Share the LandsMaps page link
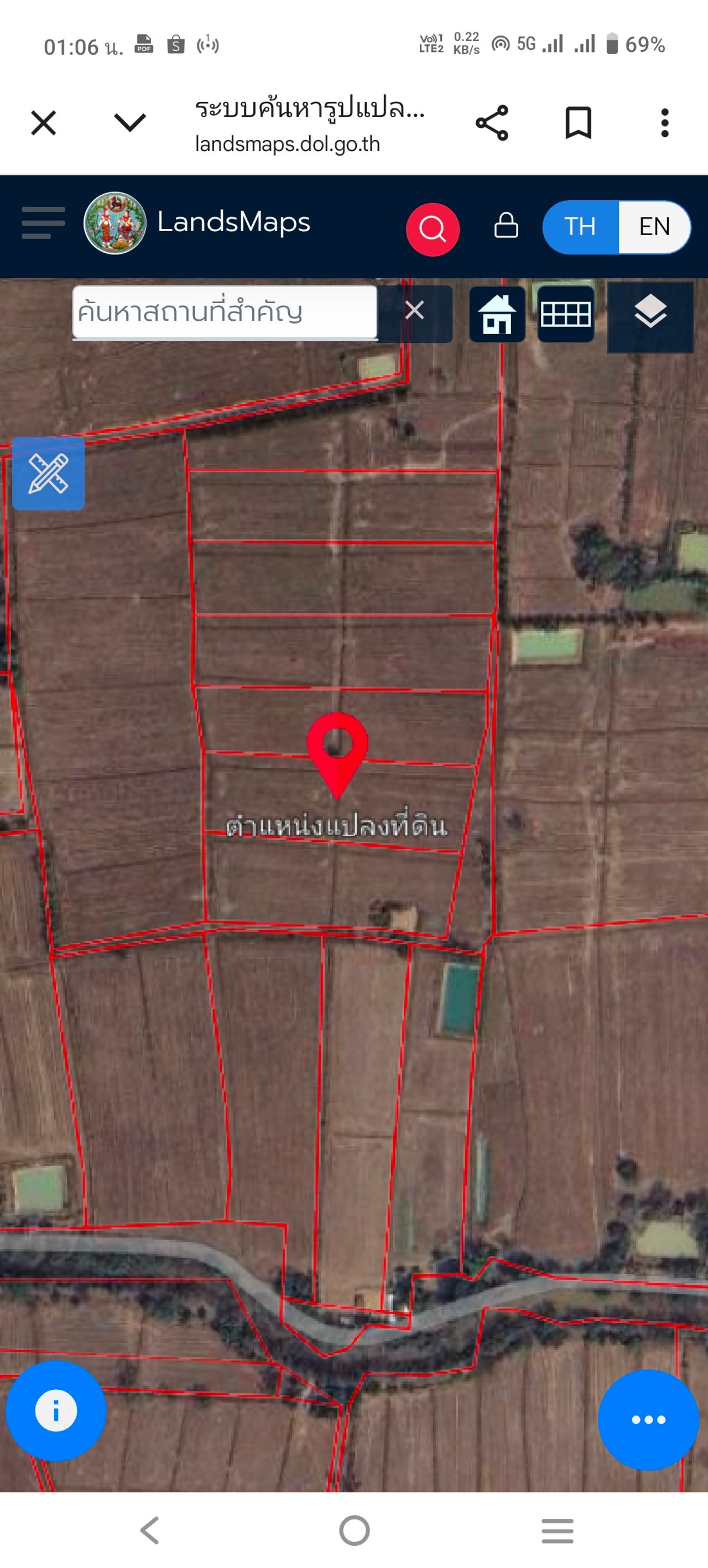 (x=492, y=123)
